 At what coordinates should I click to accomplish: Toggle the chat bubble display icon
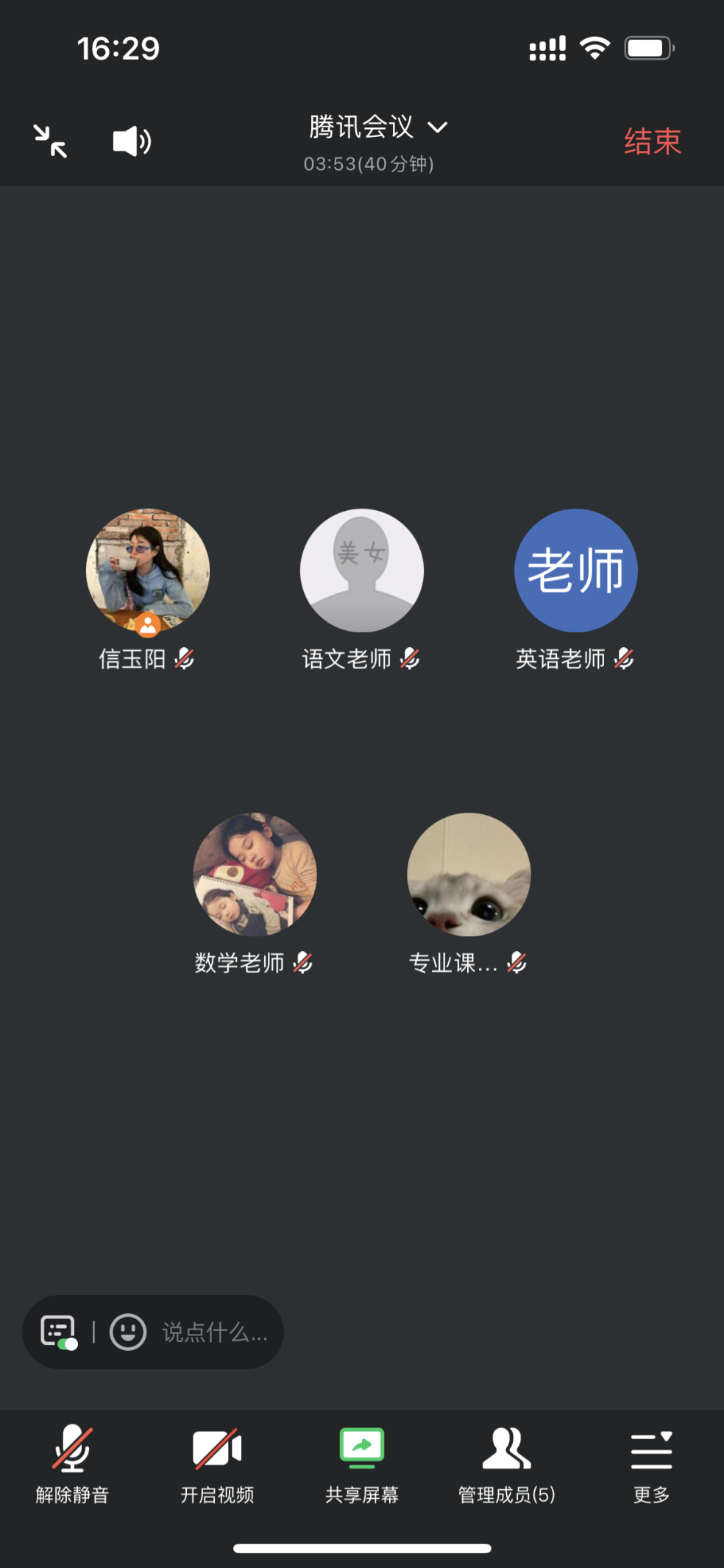(59, 1332)
